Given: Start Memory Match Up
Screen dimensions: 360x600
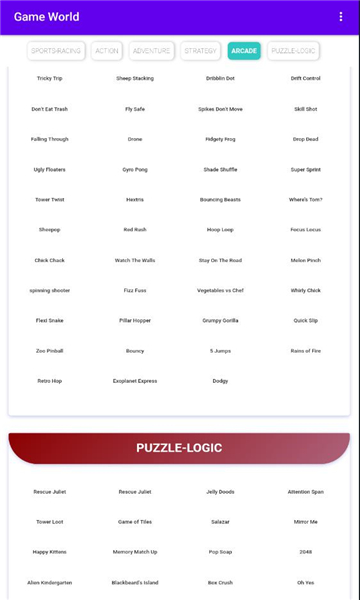Looking at the screenshot, I should (x=135, y=552).
